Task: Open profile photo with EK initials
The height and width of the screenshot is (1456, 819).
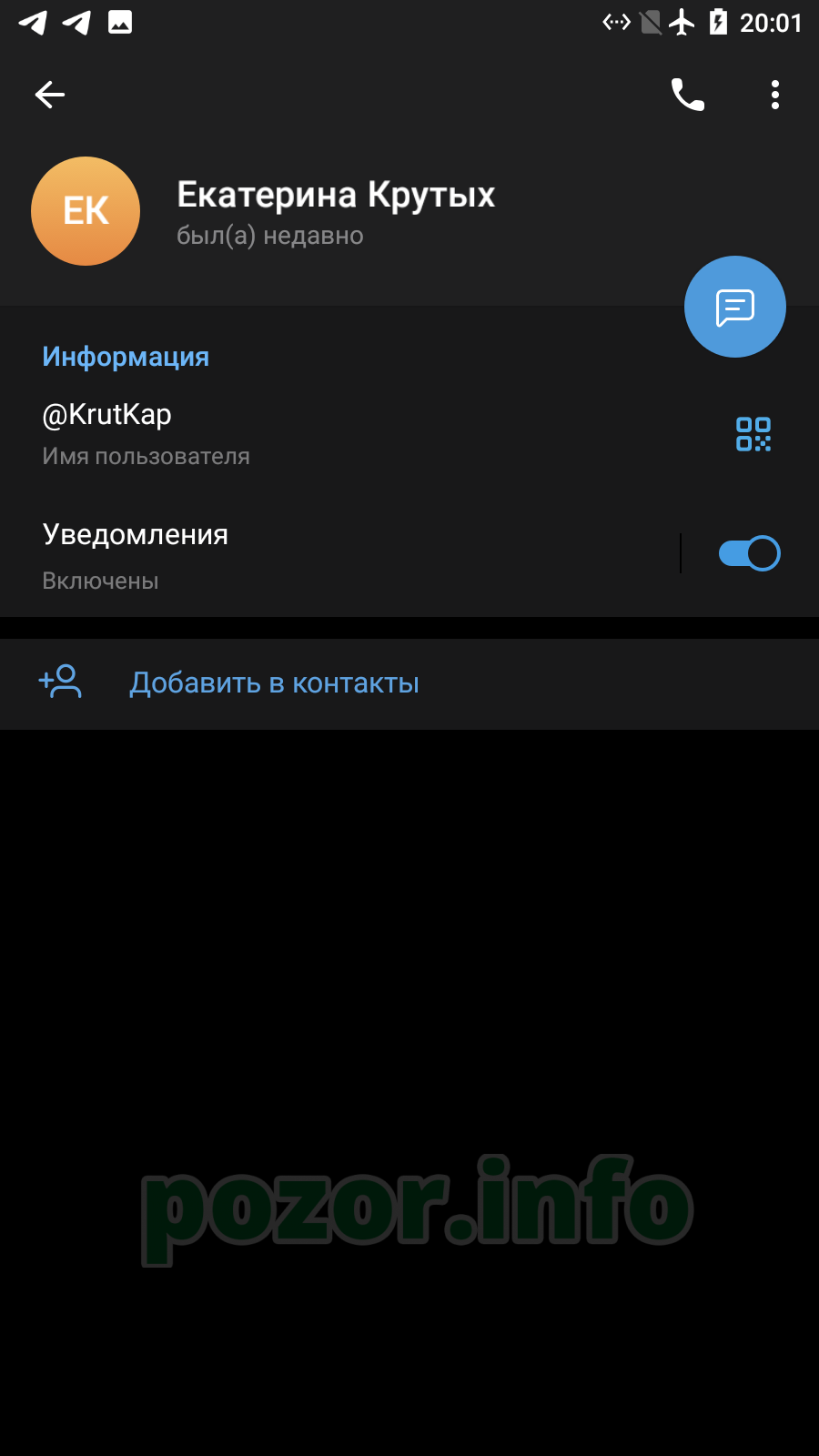Action: [x=86, y=211]
